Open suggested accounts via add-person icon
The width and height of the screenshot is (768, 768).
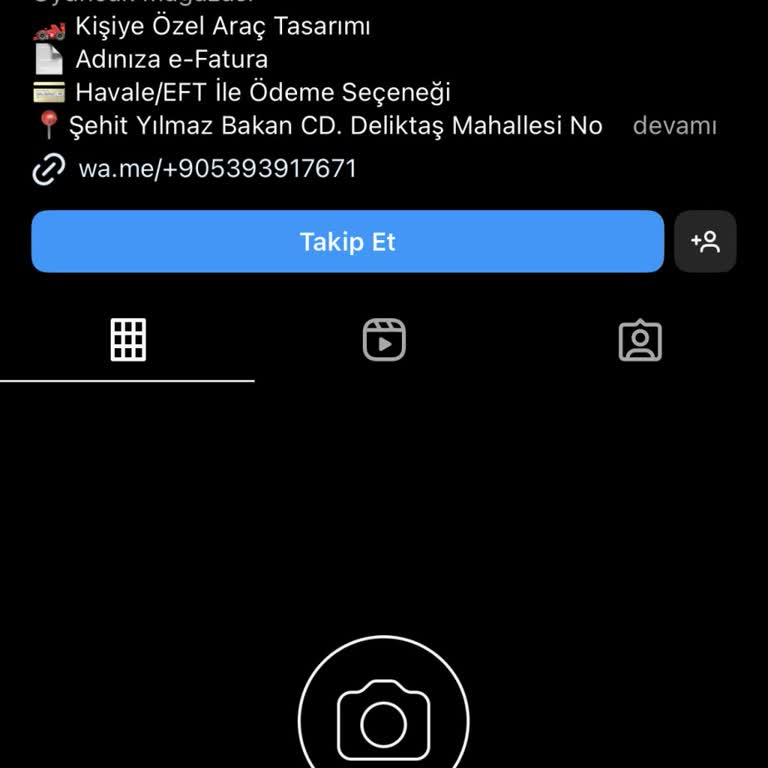(x=705, y=242)
